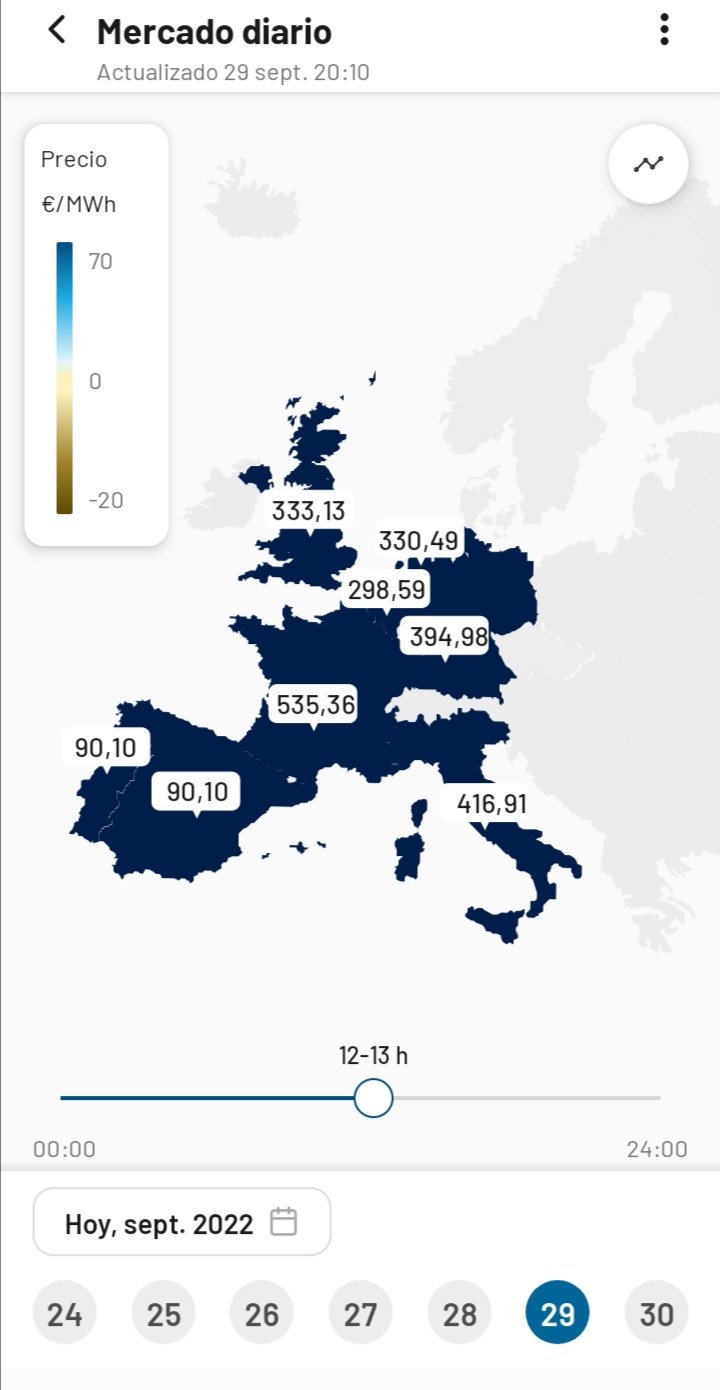Tap France's 535,36 price label
Screen dimensions: 720x1390
click(315, 705)
